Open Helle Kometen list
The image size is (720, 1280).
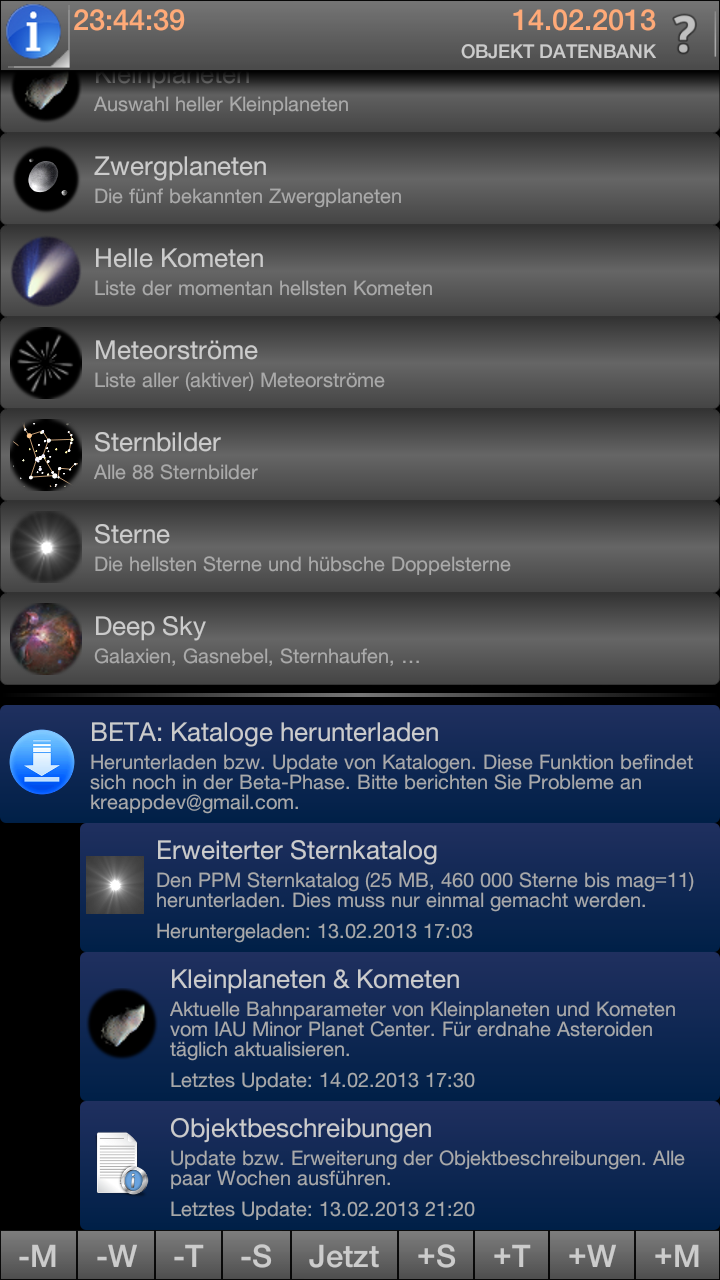[360, 271]
